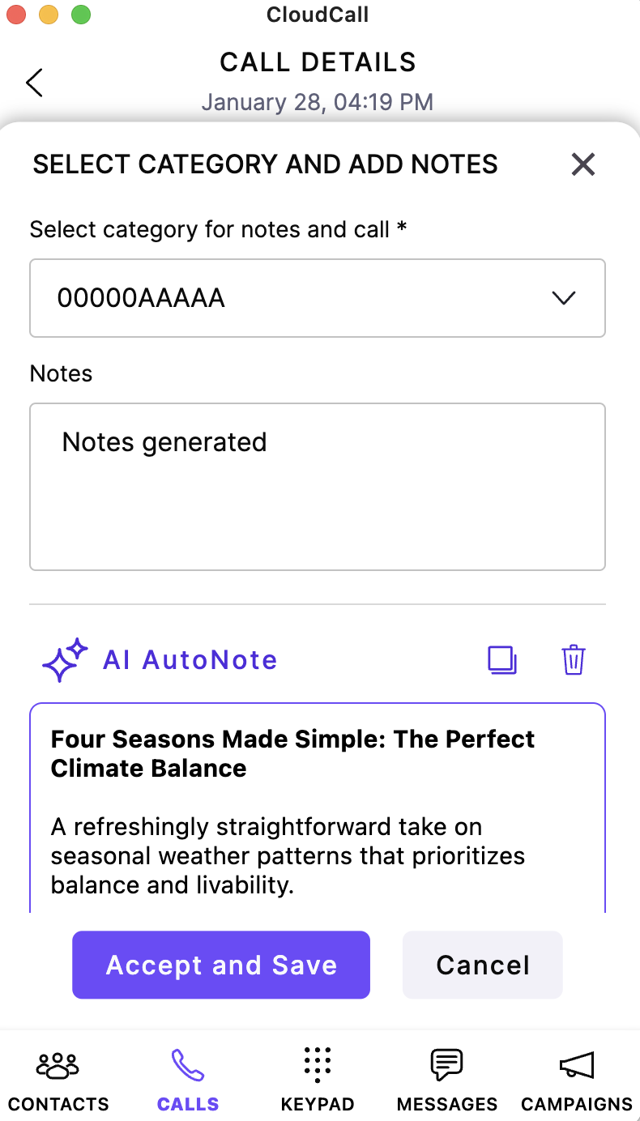Tap Accept and Save
640x1121 pixels.
(x=221, y=965)
